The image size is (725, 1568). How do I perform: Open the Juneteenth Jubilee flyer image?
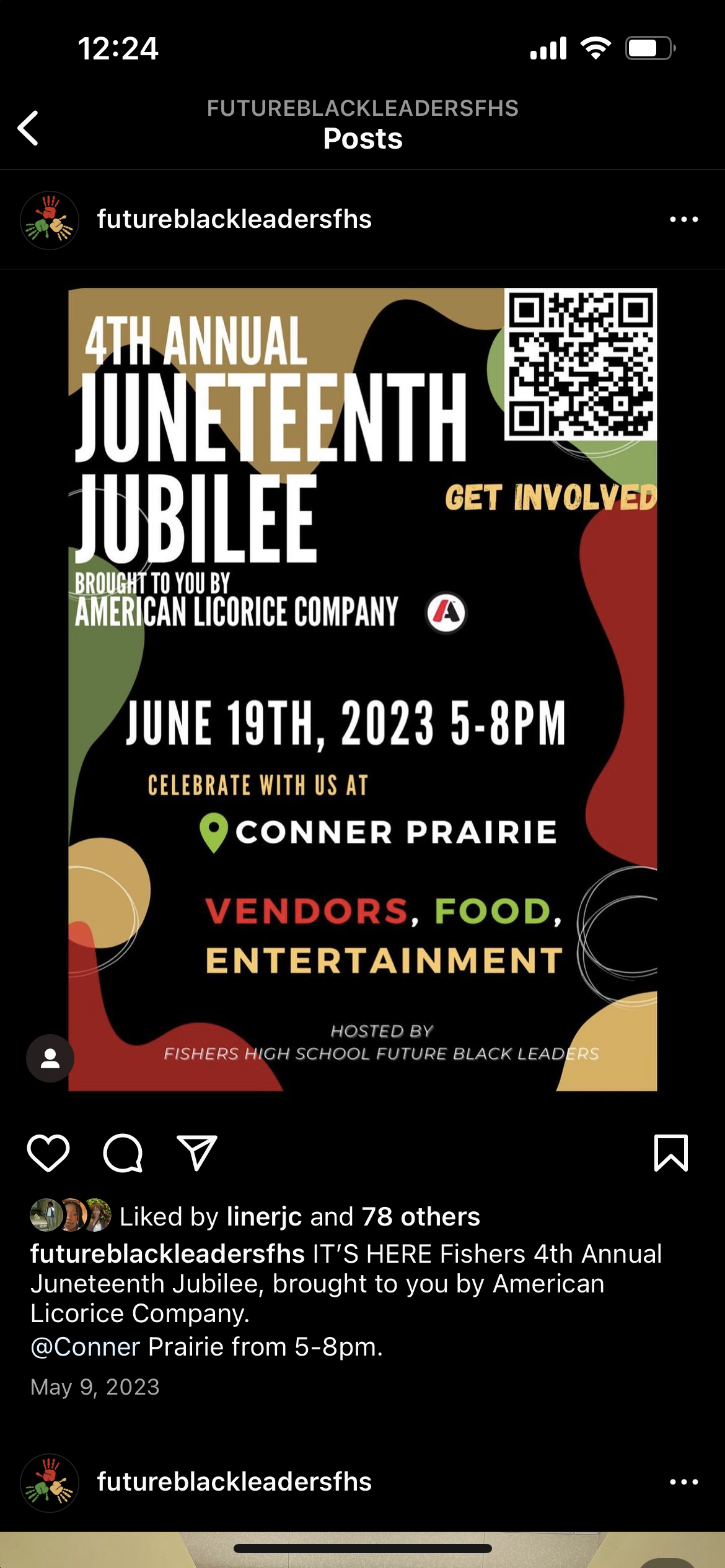[x=362, y=689]
